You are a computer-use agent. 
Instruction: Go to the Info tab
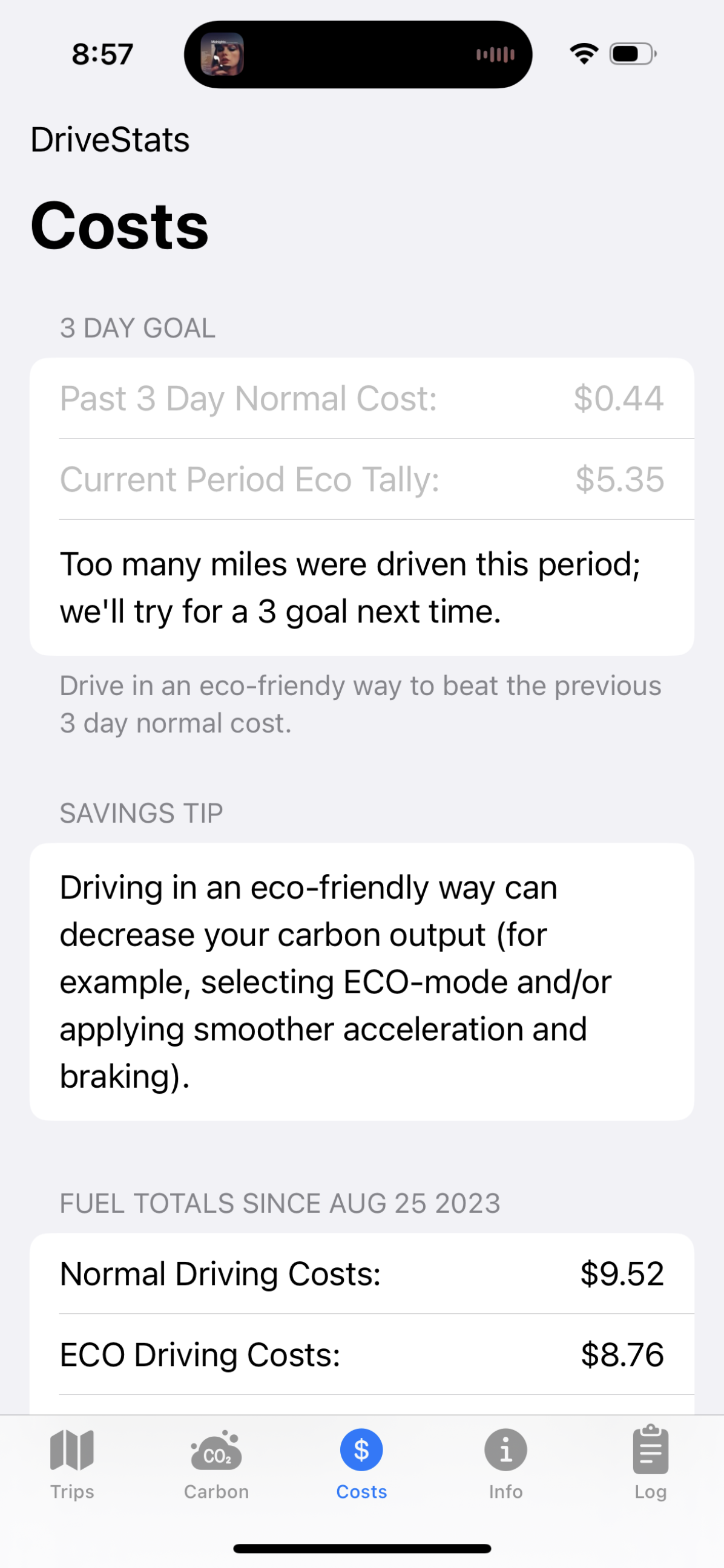[x=505, y=1463]
